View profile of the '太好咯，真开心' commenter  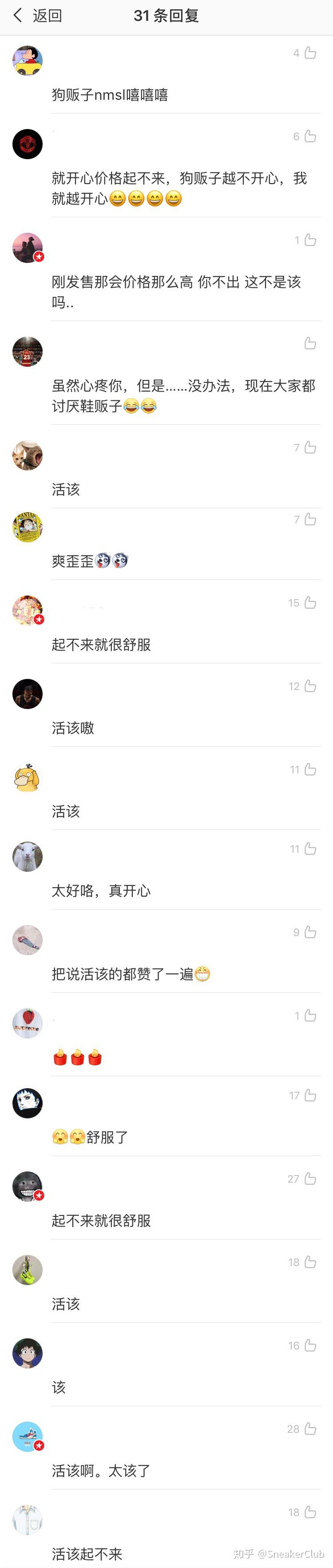point(28,856)
